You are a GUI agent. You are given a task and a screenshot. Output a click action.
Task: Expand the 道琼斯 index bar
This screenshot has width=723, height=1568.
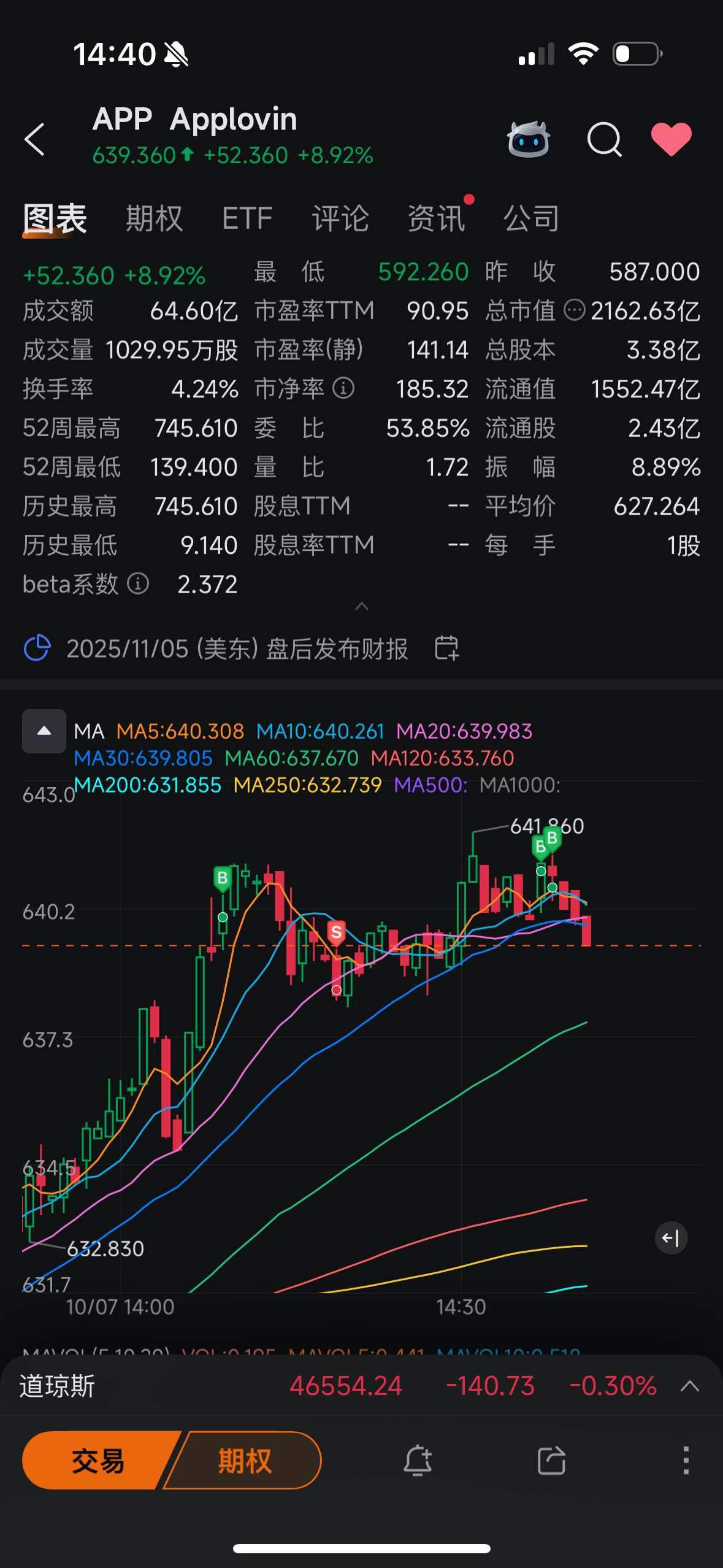coord(690,1386)
